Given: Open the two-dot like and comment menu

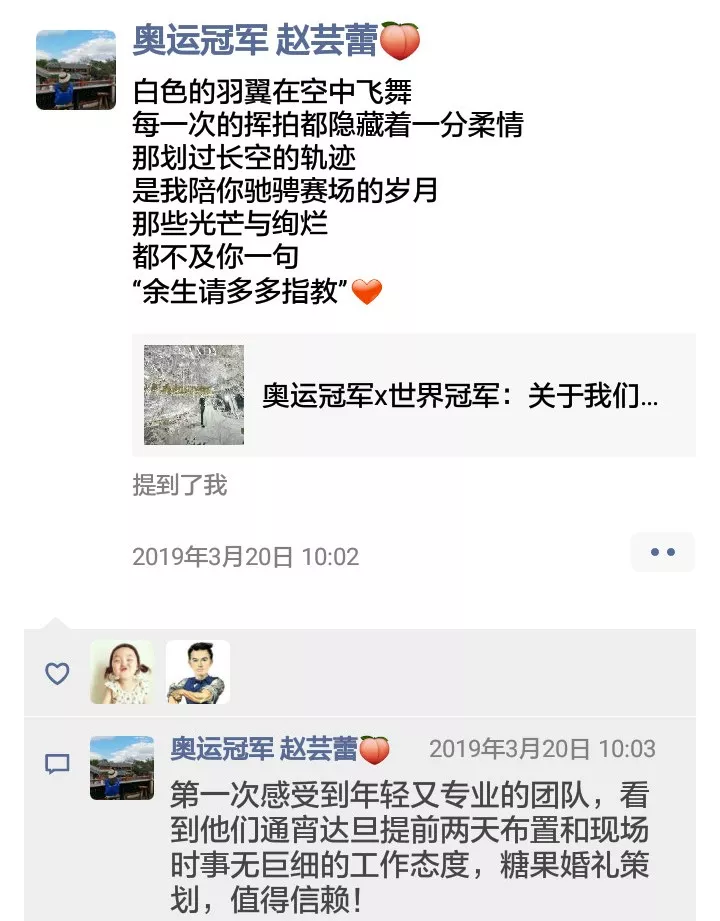Looking at the screenshot, I should coord(662,552).
